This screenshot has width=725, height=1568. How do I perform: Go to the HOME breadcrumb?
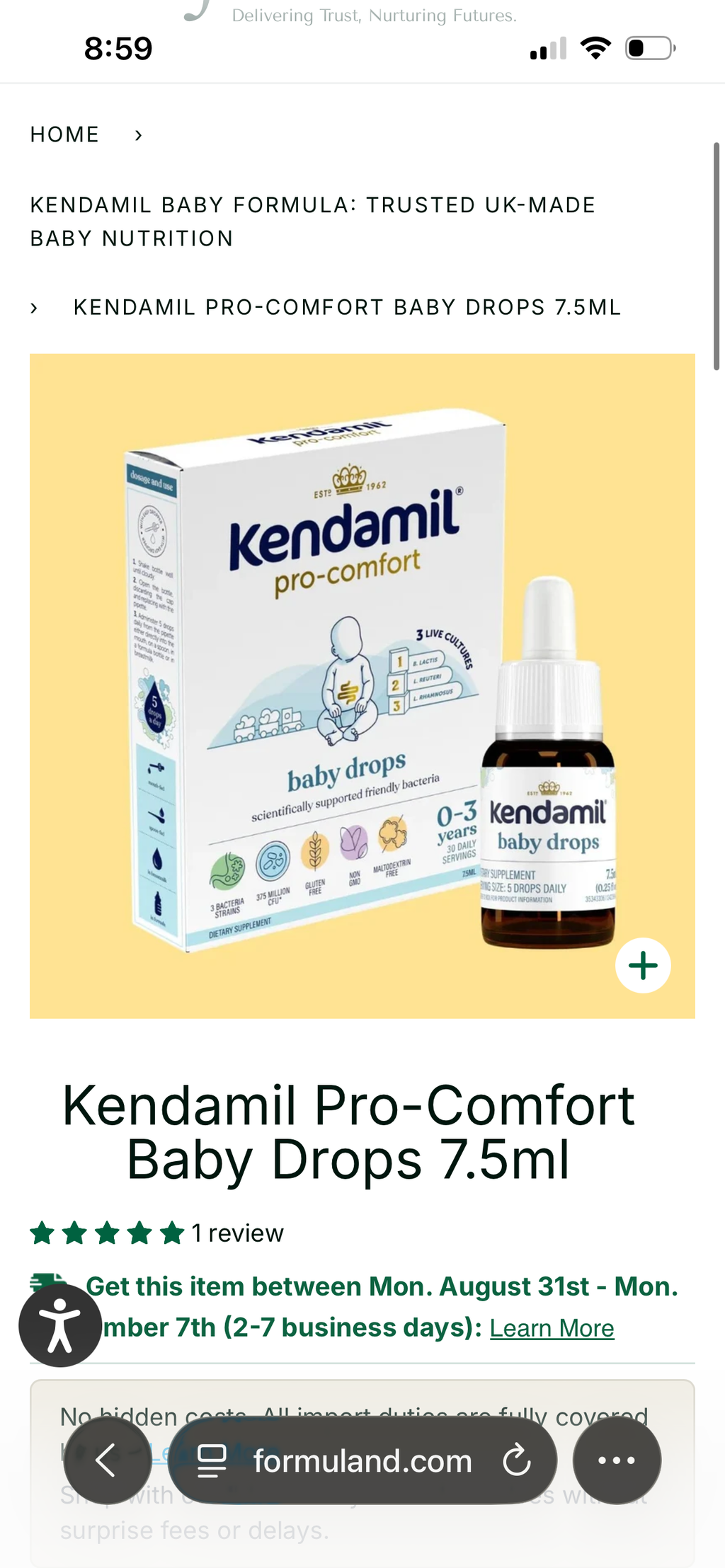[x=64, y=134]
